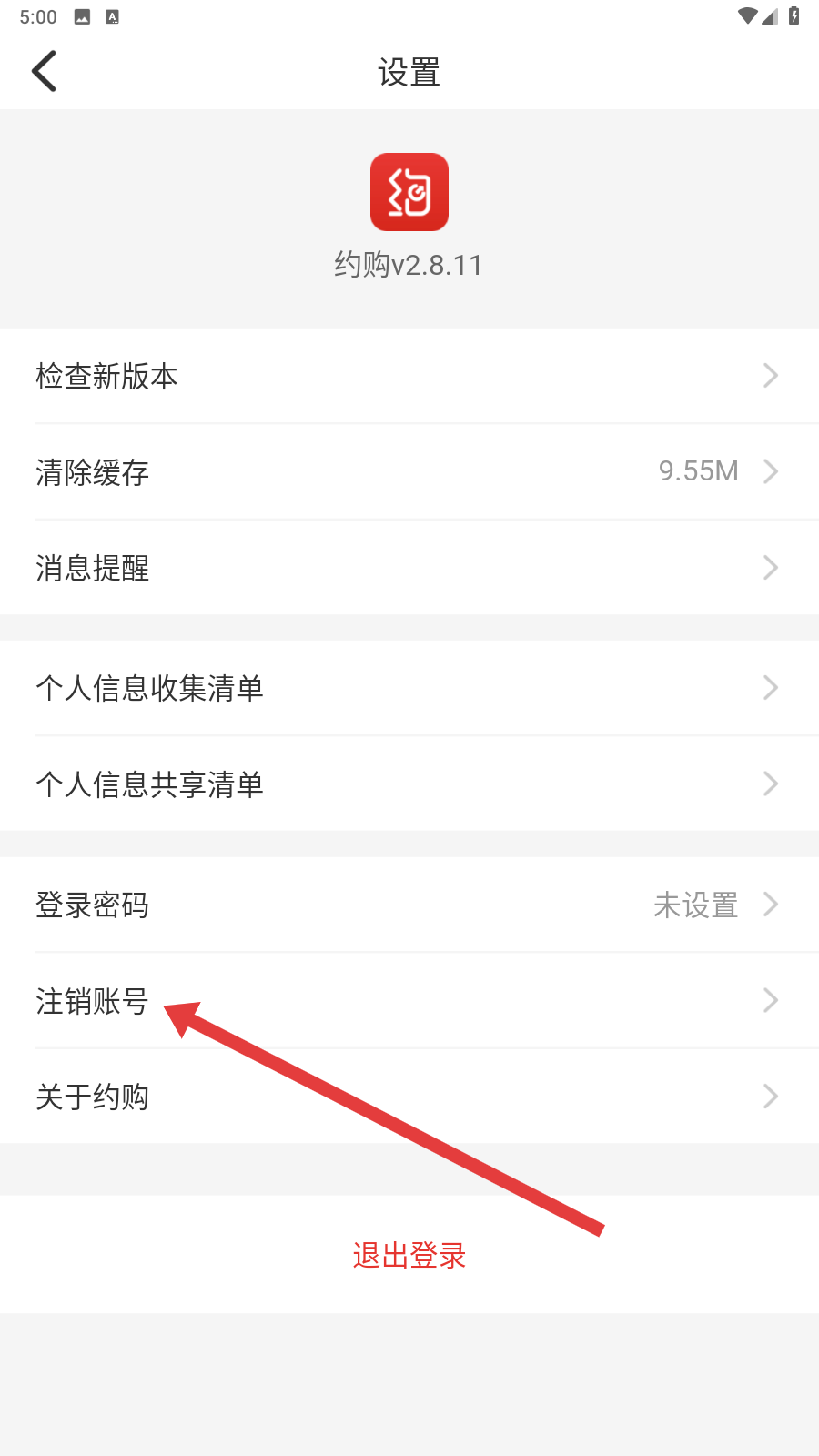Go back from the 设置 page

pyautogui.click(x=44, y=71)
